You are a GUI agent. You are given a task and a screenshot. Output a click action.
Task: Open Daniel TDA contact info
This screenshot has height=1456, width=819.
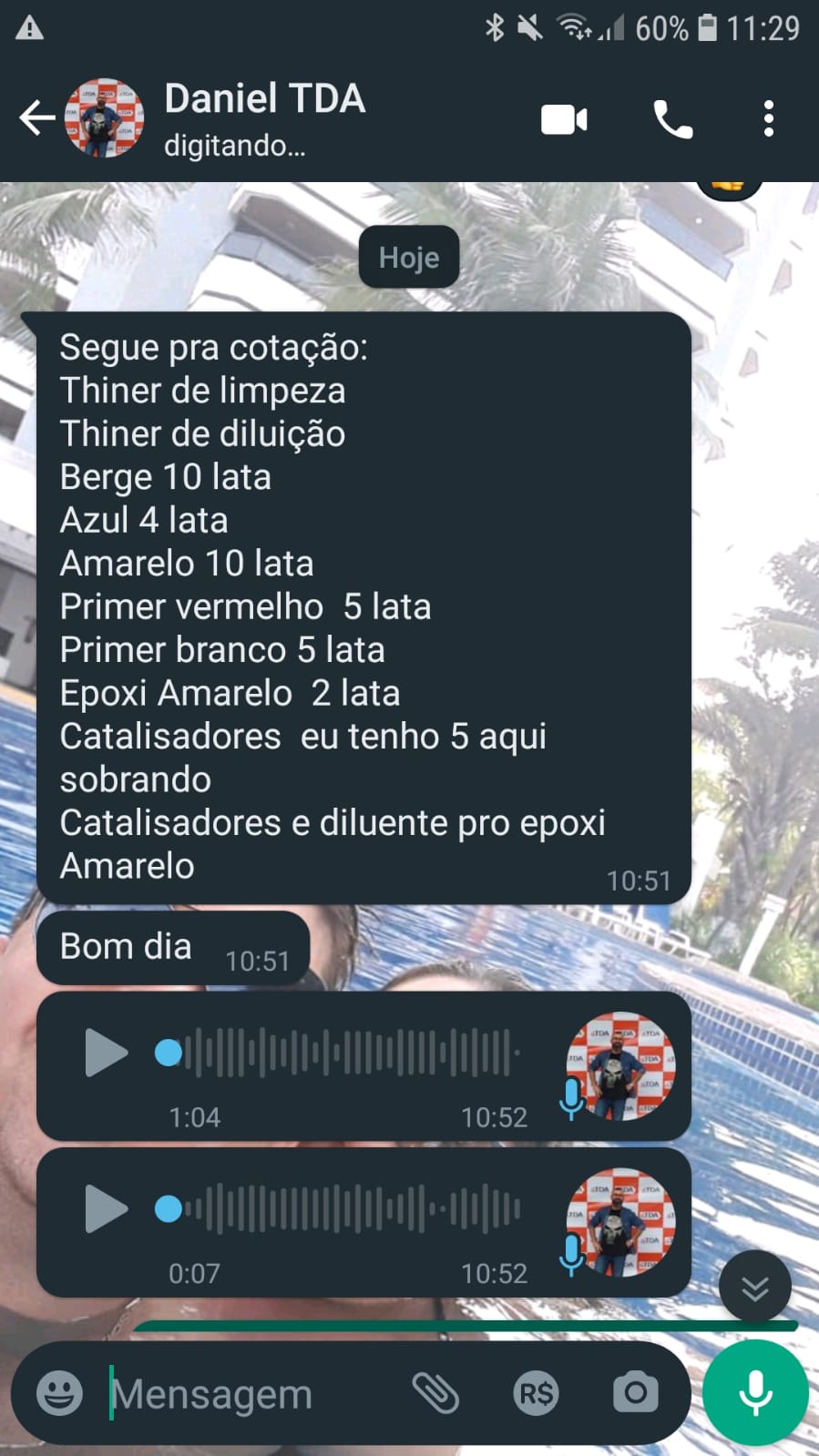point(264,118)
